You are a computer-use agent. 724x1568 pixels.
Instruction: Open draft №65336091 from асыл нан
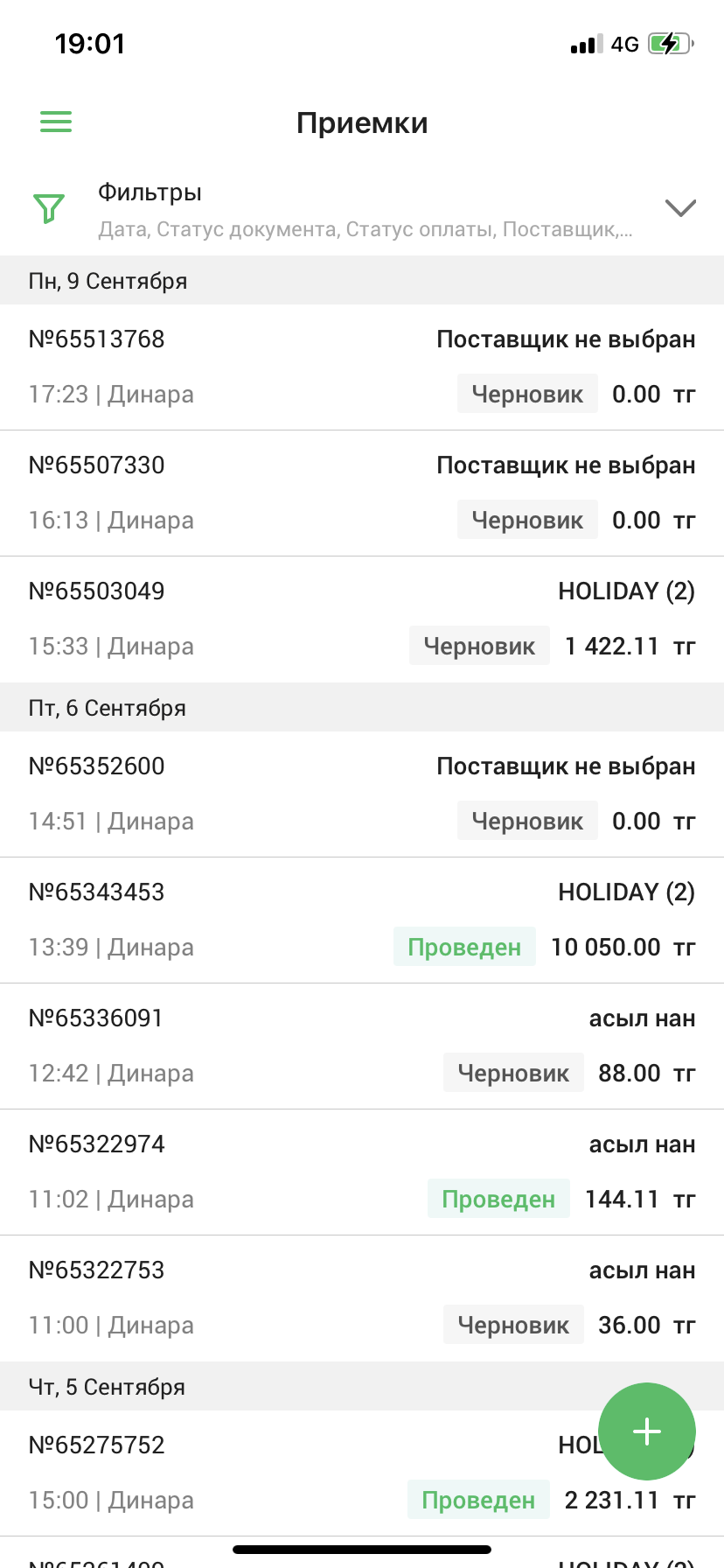[362, 1046]
